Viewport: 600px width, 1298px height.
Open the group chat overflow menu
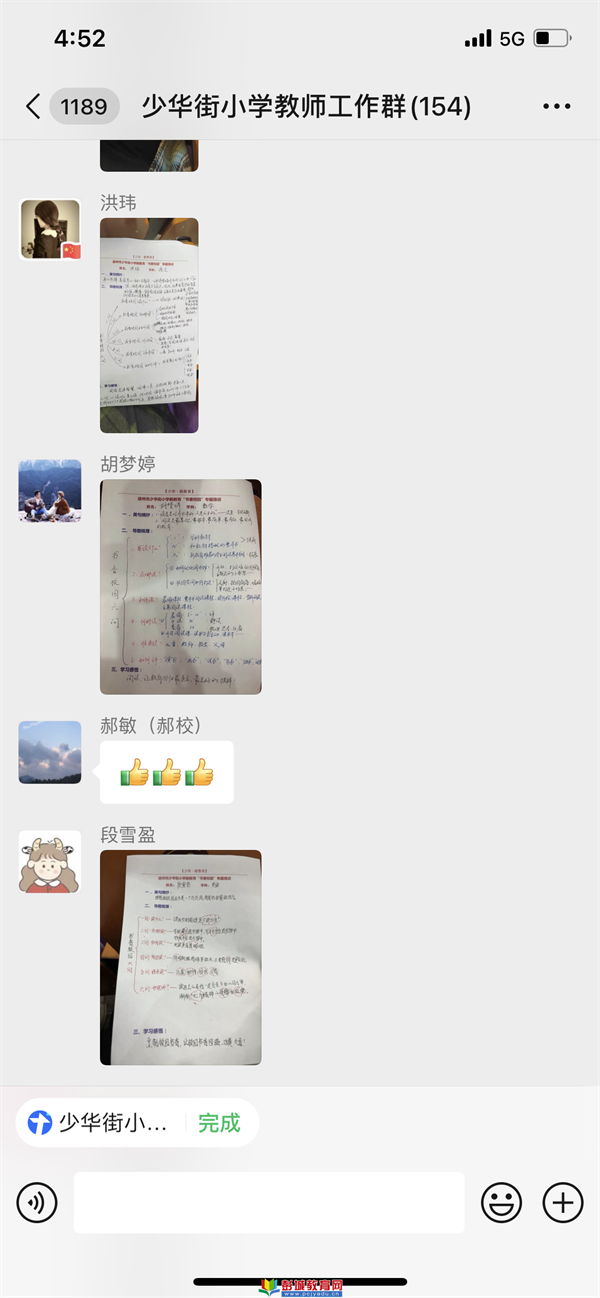point(556,106)
